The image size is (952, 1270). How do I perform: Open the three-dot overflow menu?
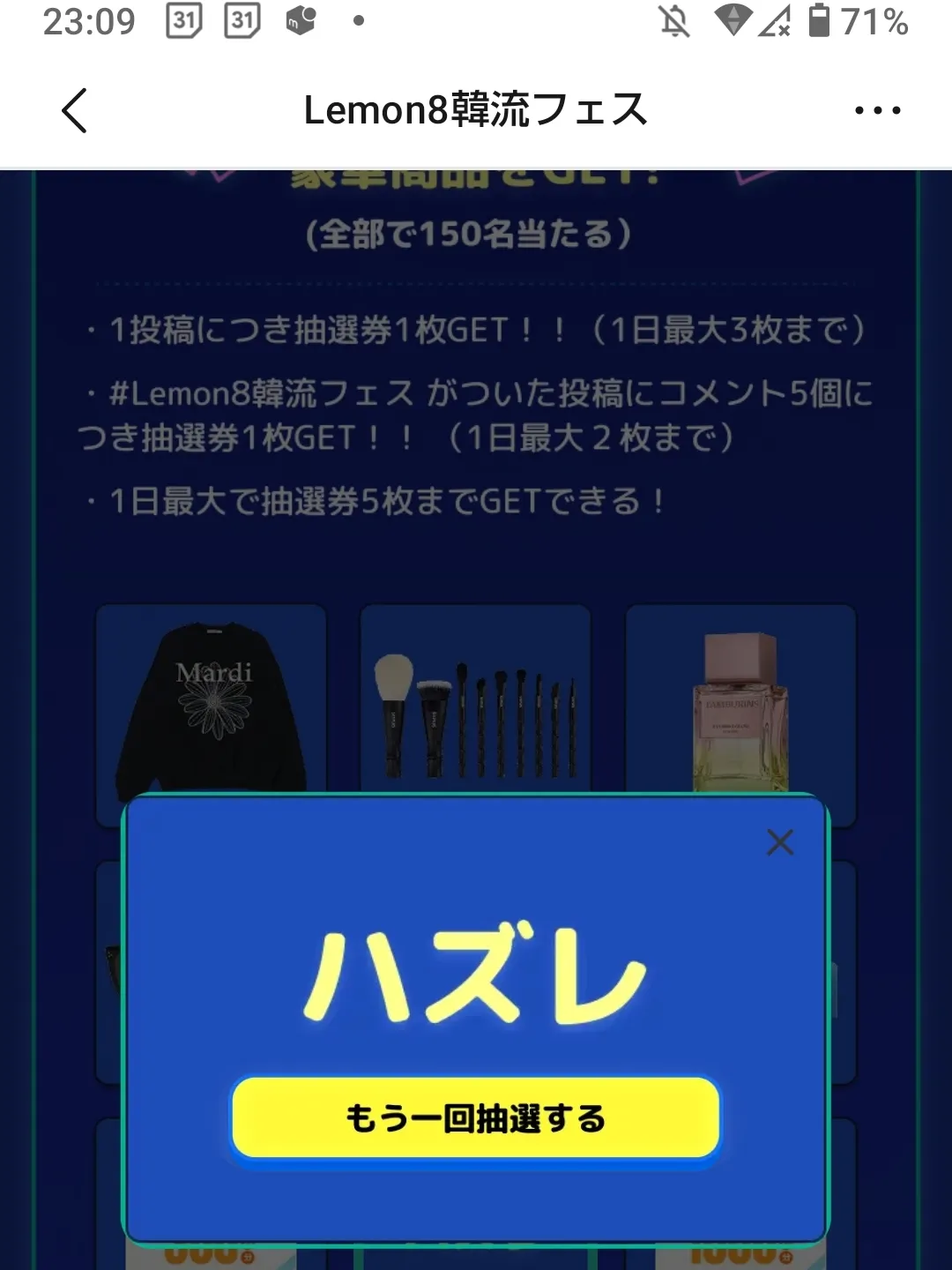(877, 111)
